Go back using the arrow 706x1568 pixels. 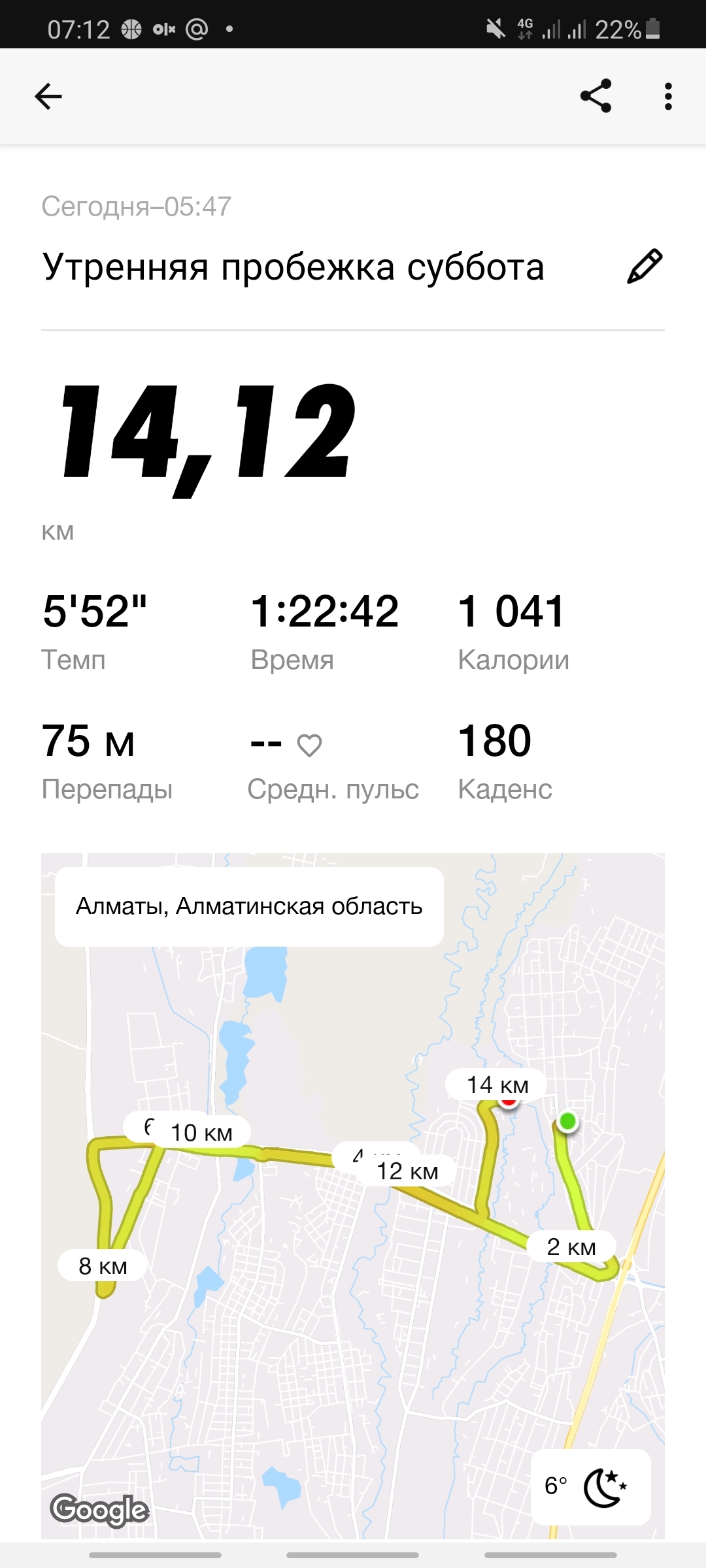[x=48, y=97]
